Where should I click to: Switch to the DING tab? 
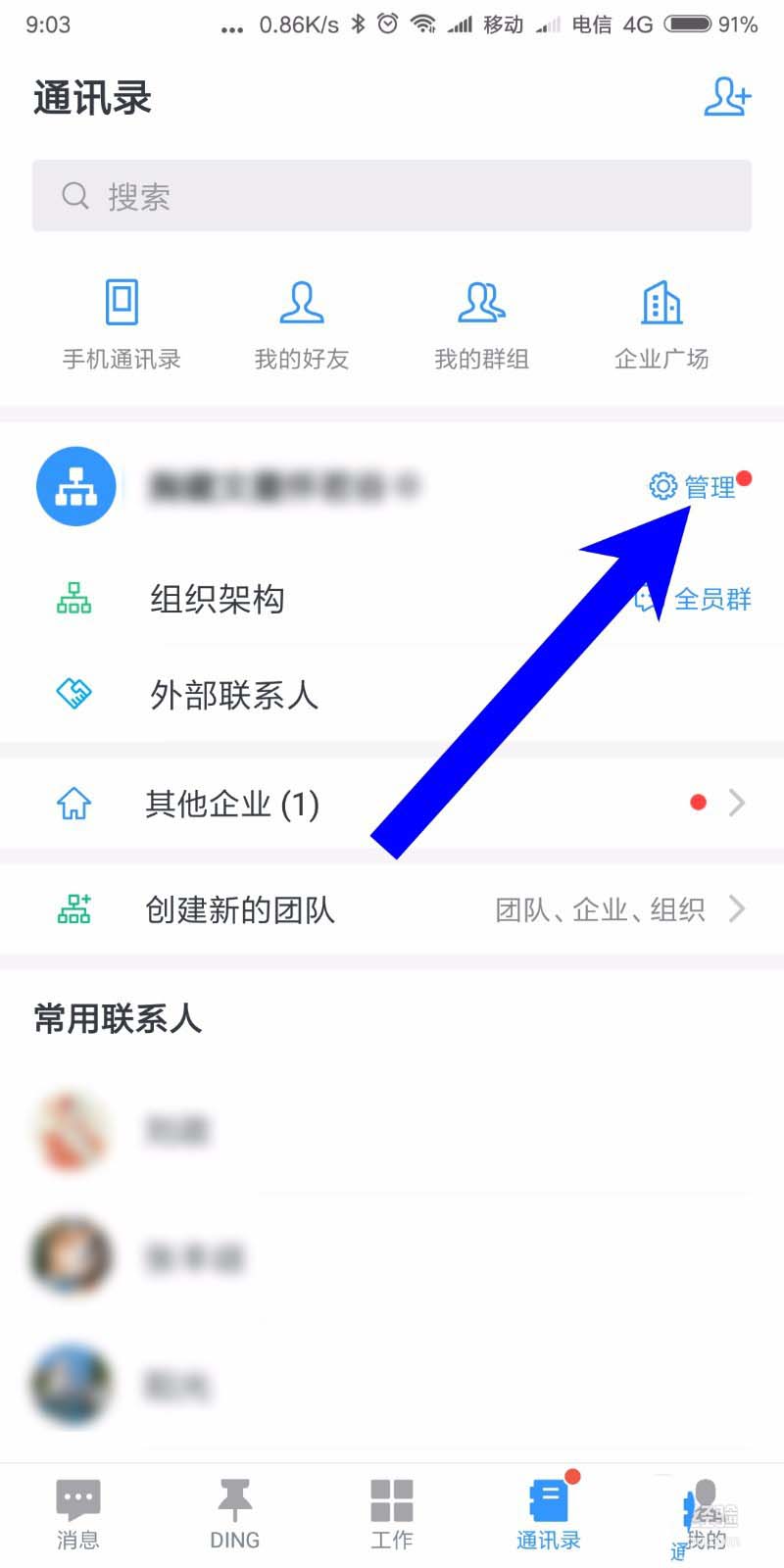(235, 1514)
